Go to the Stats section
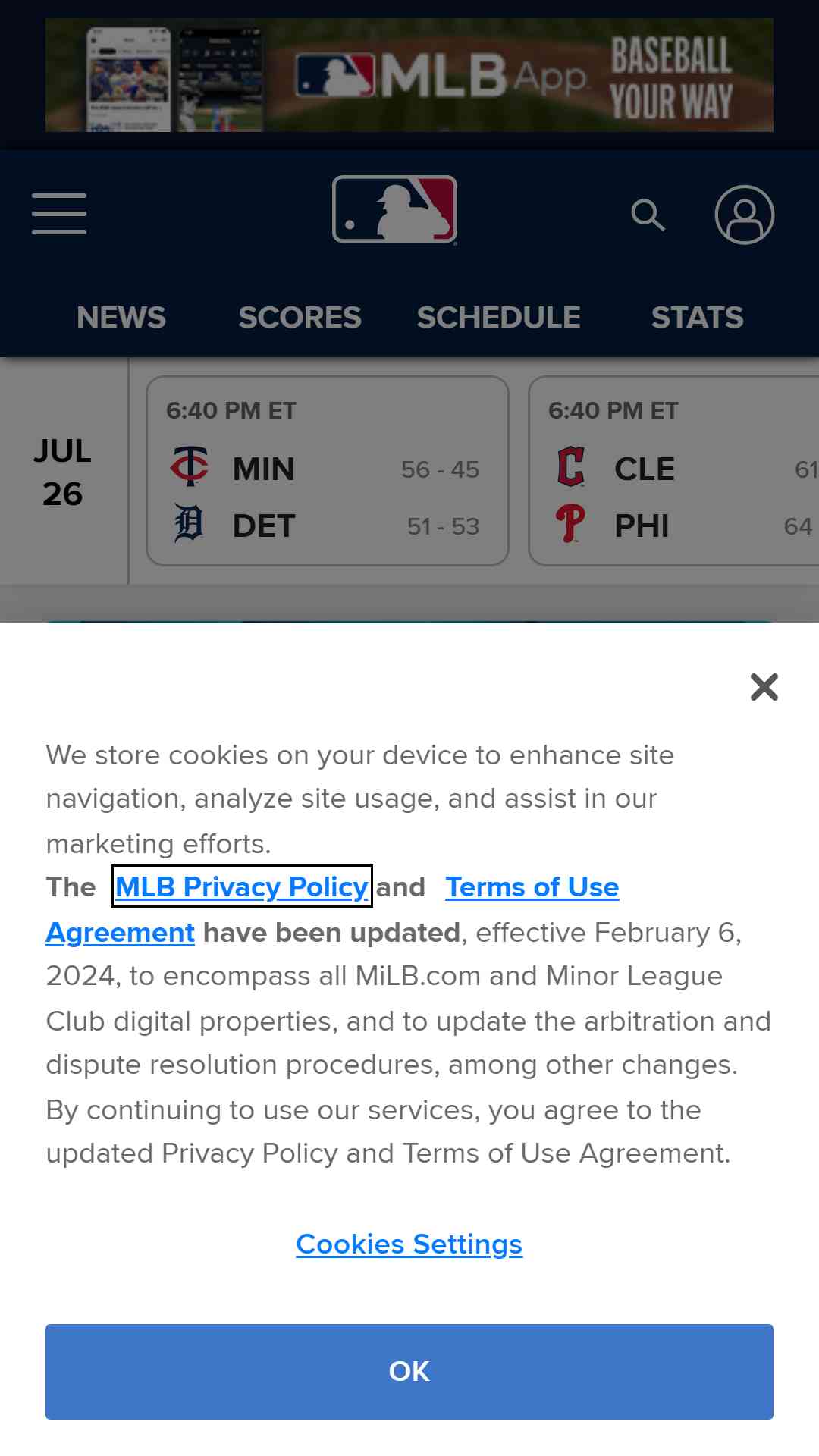 click(x=698, y=317)
